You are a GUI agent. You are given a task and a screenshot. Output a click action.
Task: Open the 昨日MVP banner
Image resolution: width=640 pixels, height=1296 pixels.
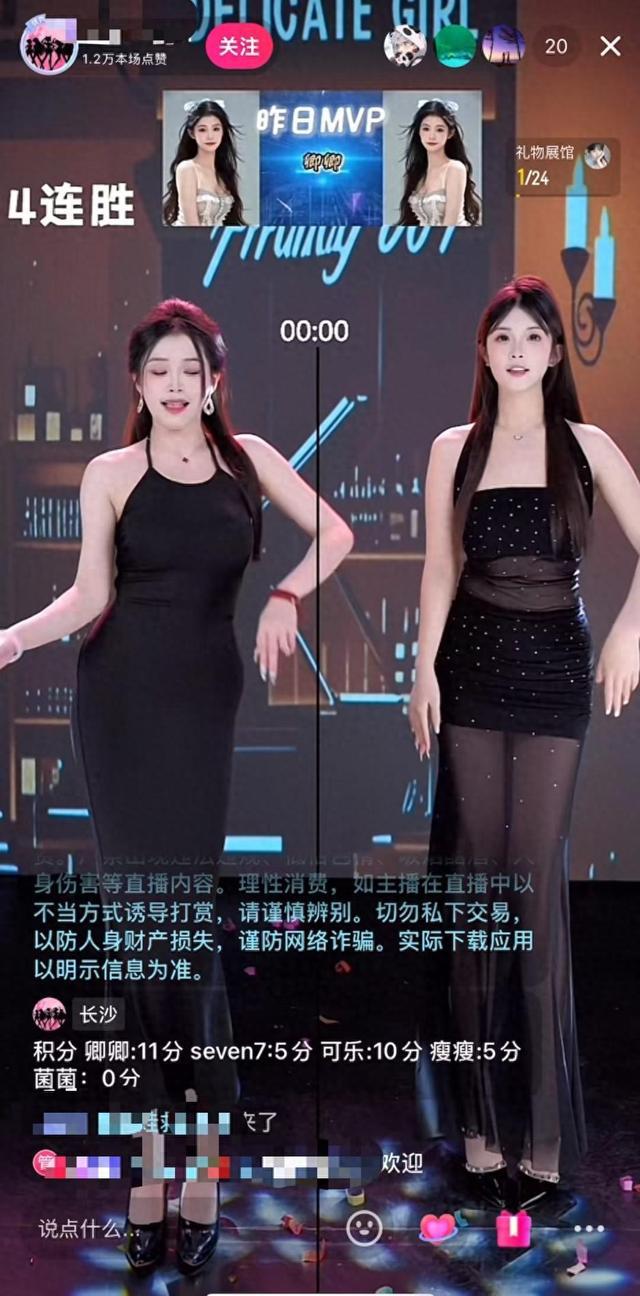(321, 158)
